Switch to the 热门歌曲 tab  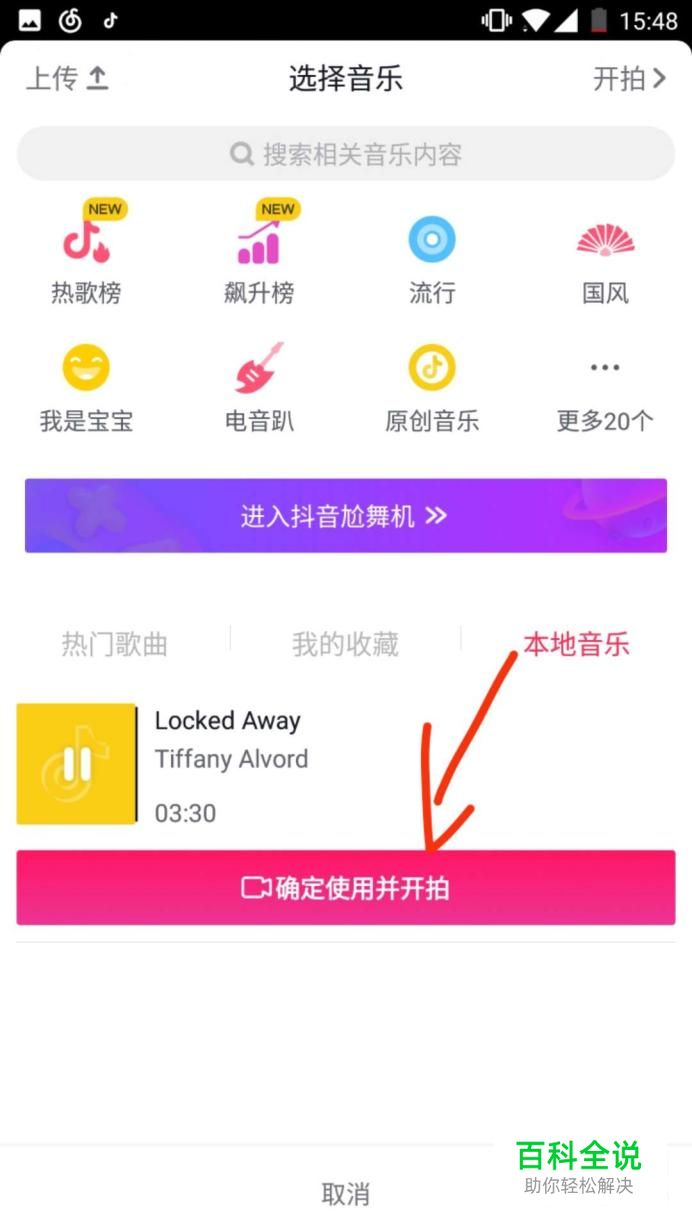(115, 645)
